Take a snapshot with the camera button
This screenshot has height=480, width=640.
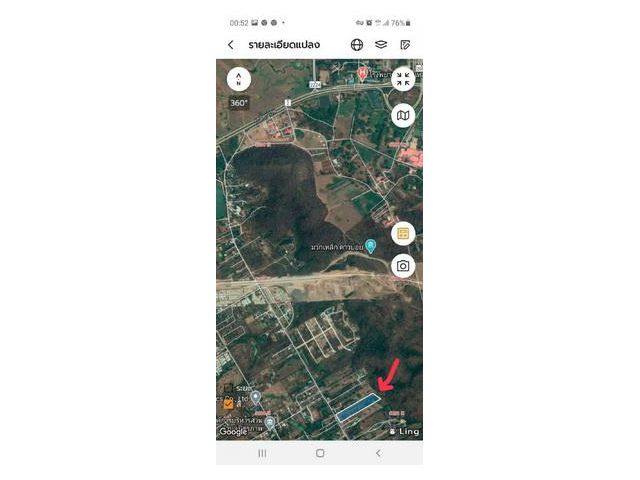coord(403,266)
